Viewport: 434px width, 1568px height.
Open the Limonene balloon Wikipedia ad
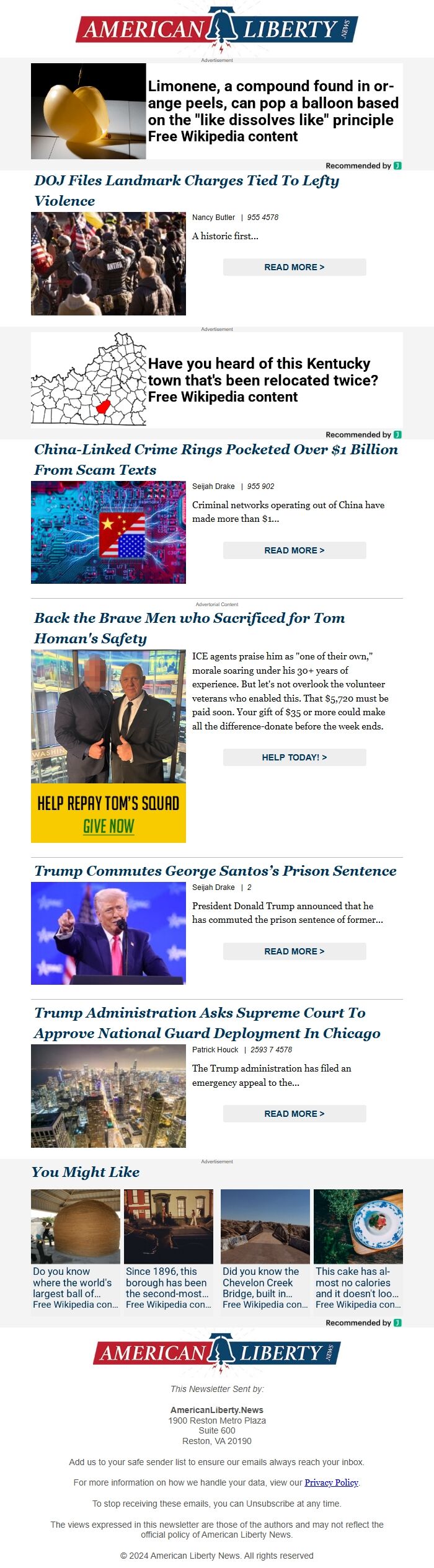click(x=217, y=111)
